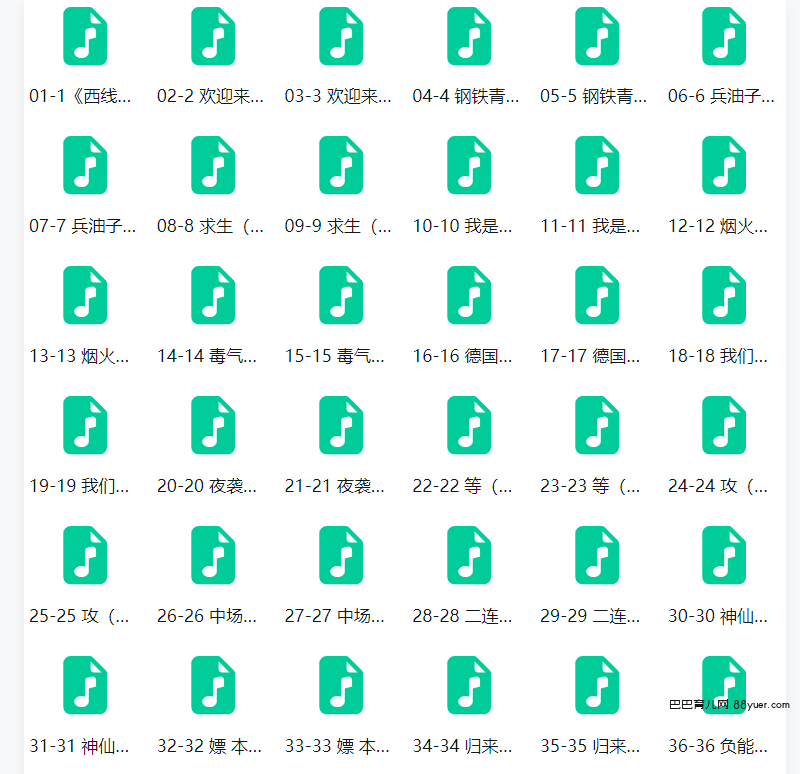Open file 30-30 神仙…
The width and height of the screenshot is (800, 774).
point(724,555)
